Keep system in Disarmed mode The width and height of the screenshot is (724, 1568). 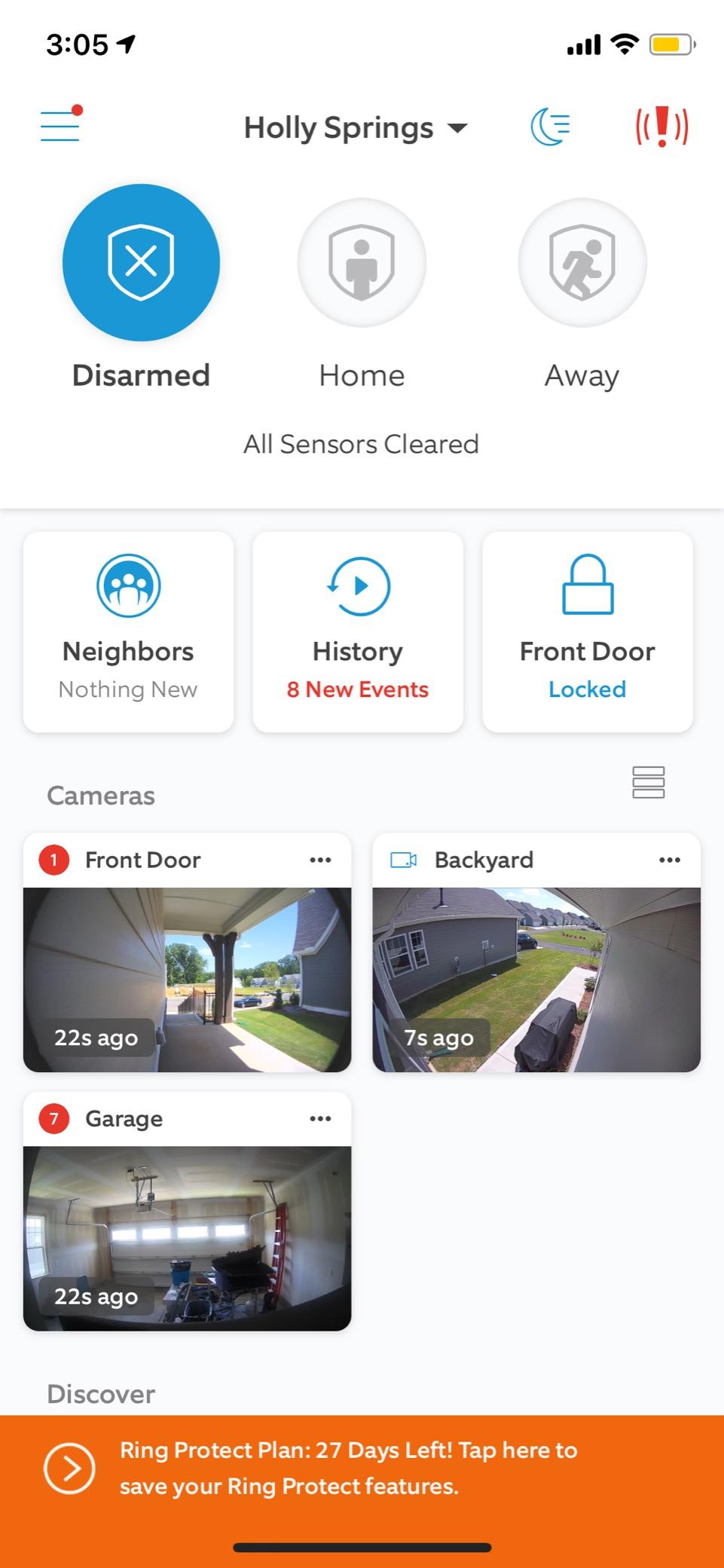tap(140, 261)
